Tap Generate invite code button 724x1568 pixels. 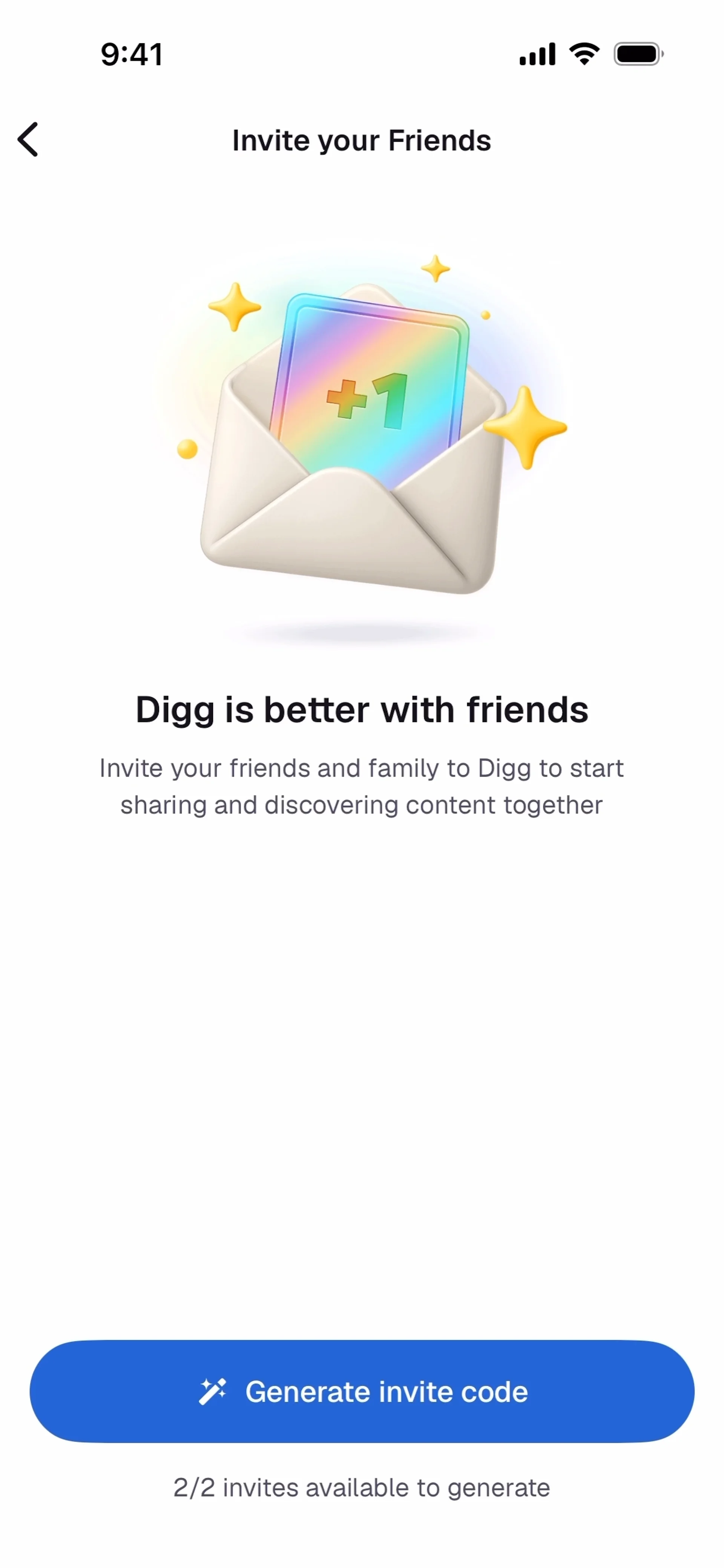pyautogui.click(x=362, y=1391)
